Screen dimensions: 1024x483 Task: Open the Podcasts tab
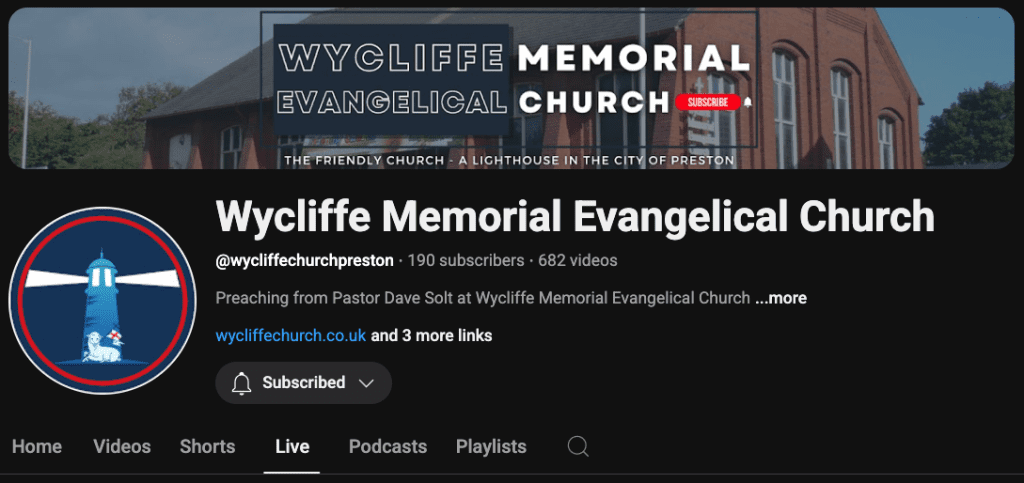pyautogui.click(x=387, y=447)
